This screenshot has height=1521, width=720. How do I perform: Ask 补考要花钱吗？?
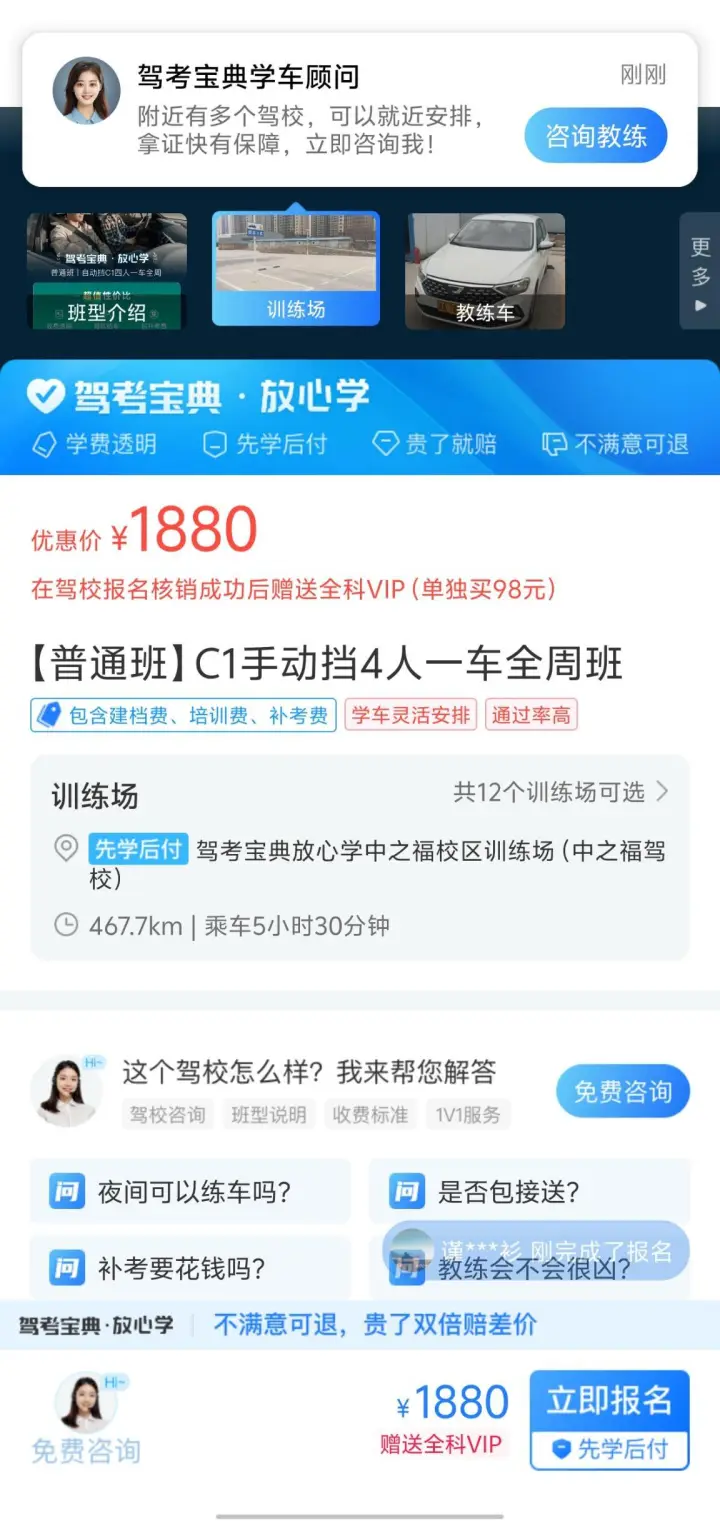tap(190, 1270)
